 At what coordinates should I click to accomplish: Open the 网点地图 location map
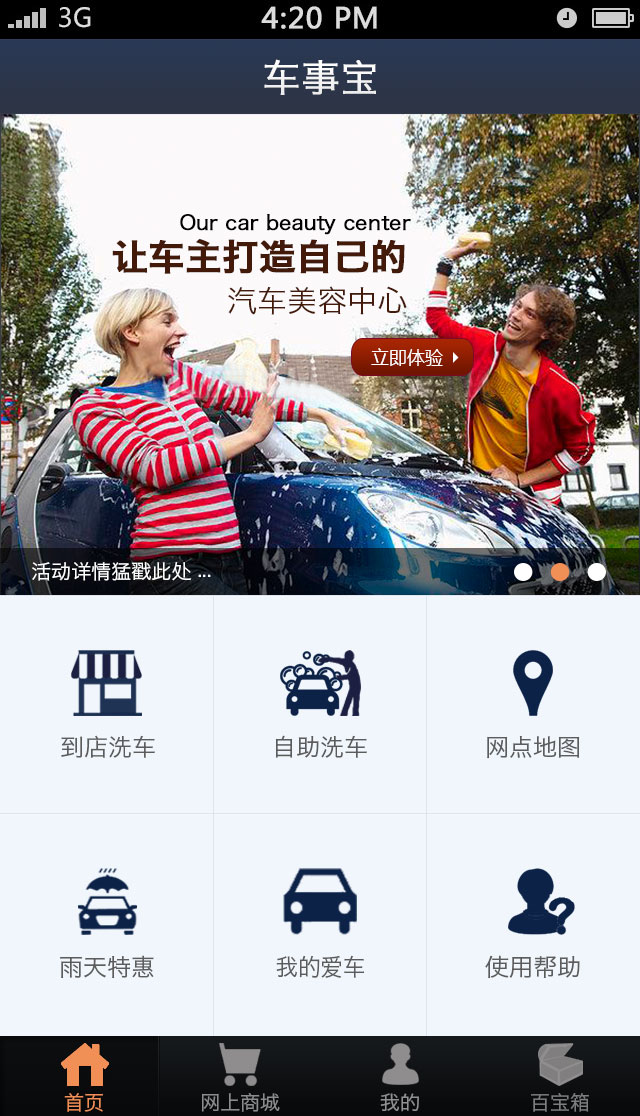533,704
